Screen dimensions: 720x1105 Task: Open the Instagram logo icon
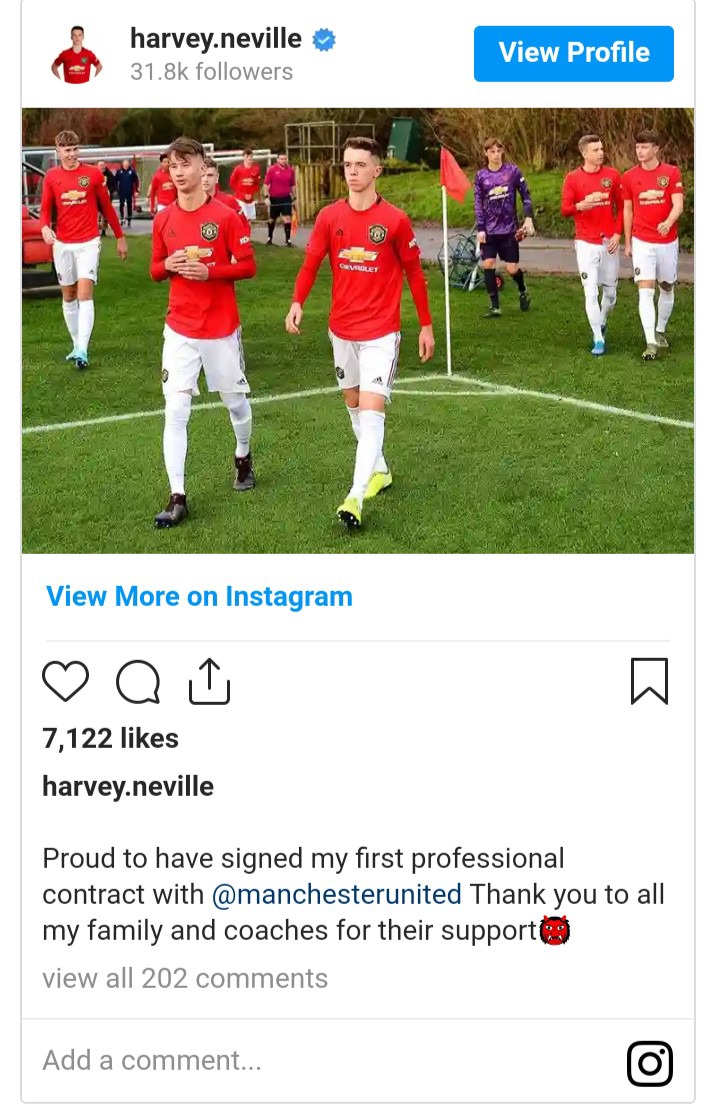coord(649,1063)
